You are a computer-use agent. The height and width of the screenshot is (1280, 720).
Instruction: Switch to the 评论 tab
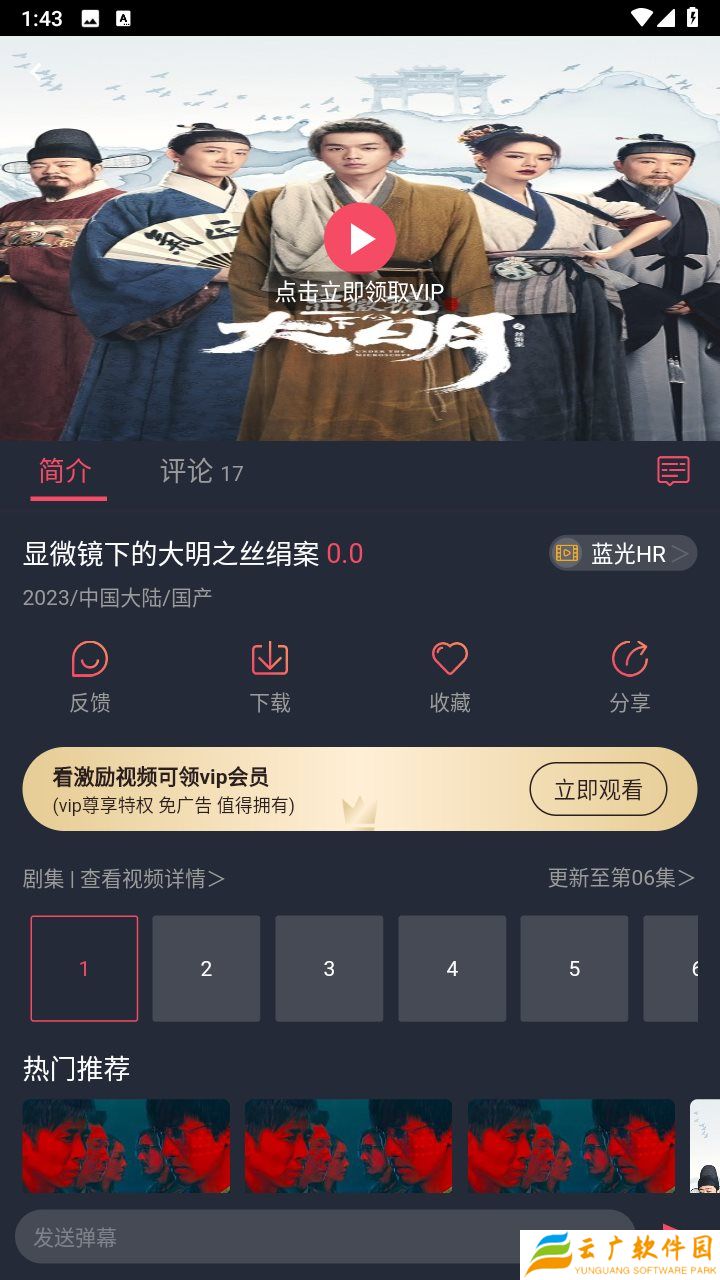[x=201, y=472]
